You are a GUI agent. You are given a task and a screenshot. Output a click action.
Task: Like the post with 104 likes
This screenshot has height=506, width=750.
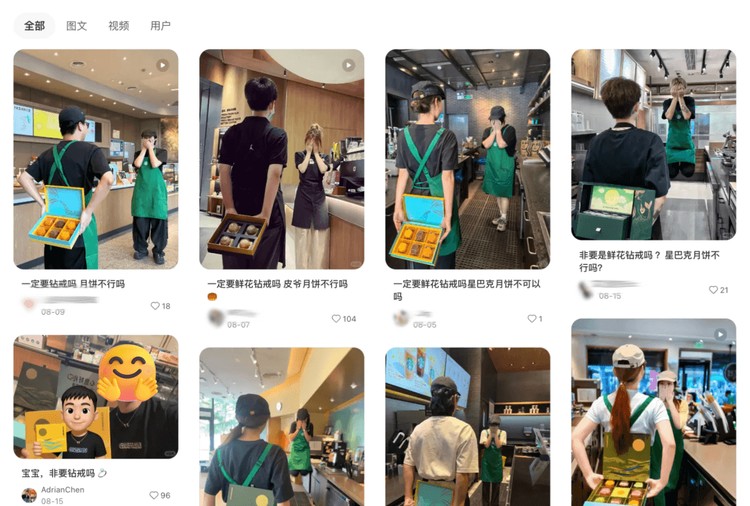[337, 319]
